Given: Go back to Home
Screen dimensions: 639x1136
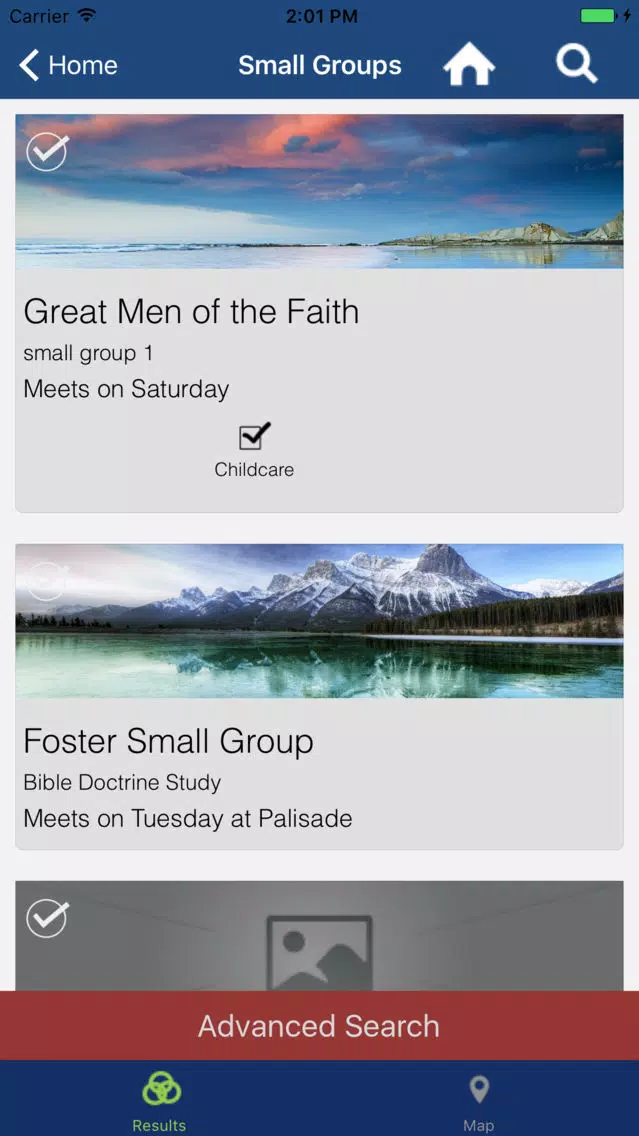Looking at the screenshot, I should coord(68,65).
